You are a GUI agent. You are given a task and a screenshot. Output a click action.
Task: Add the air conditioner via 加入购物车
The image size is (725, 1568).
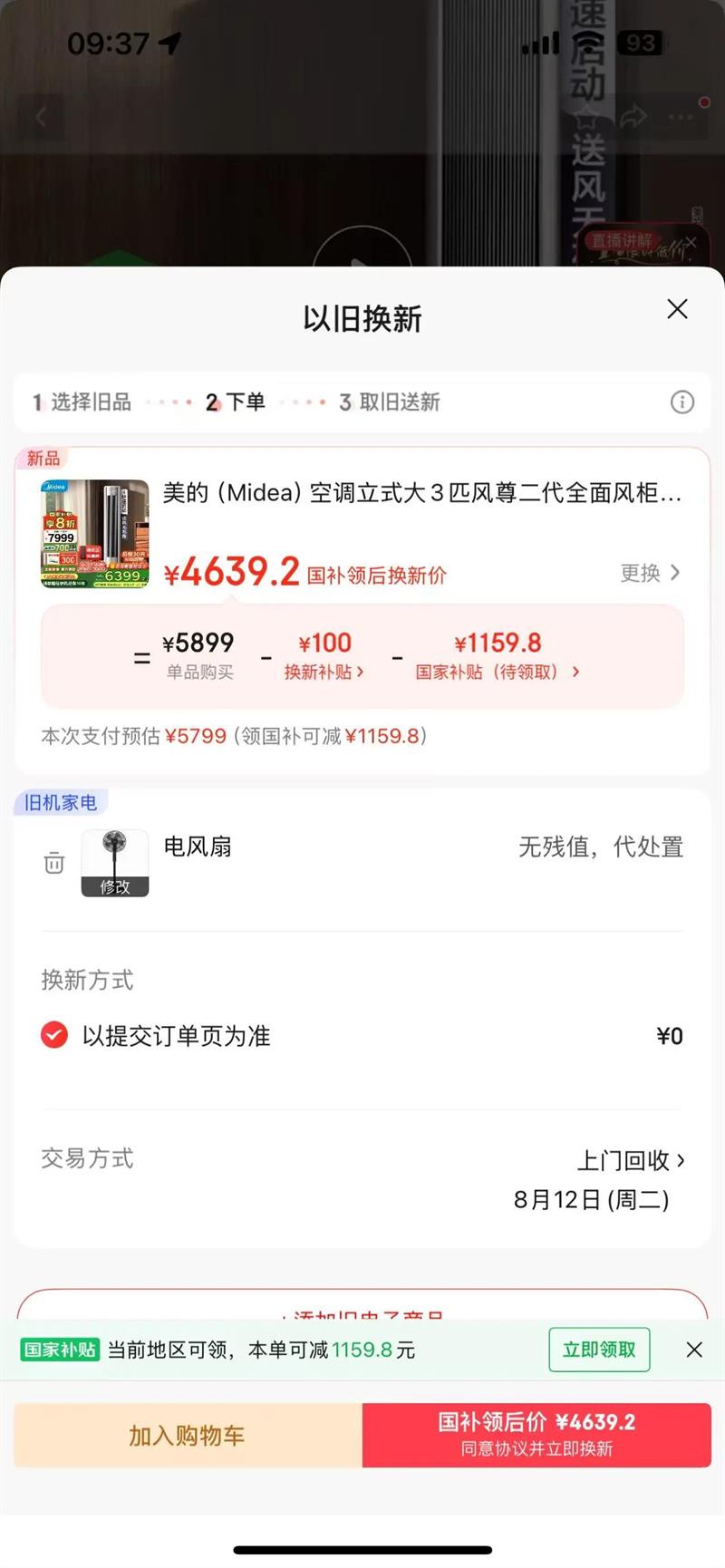(187, 1435)
